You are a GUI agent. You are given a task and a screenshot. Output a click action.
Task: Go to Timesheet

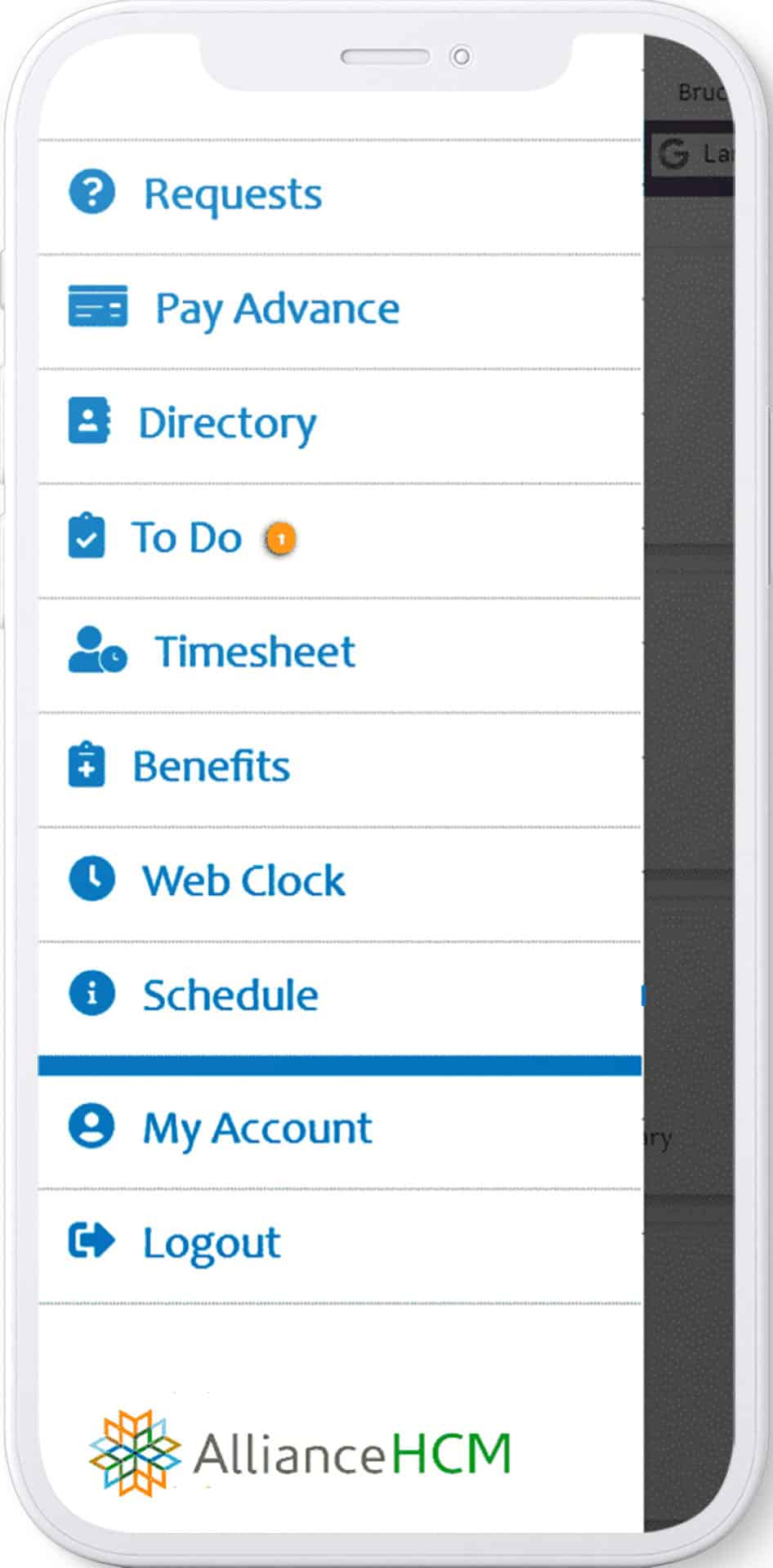coord(254,653)
